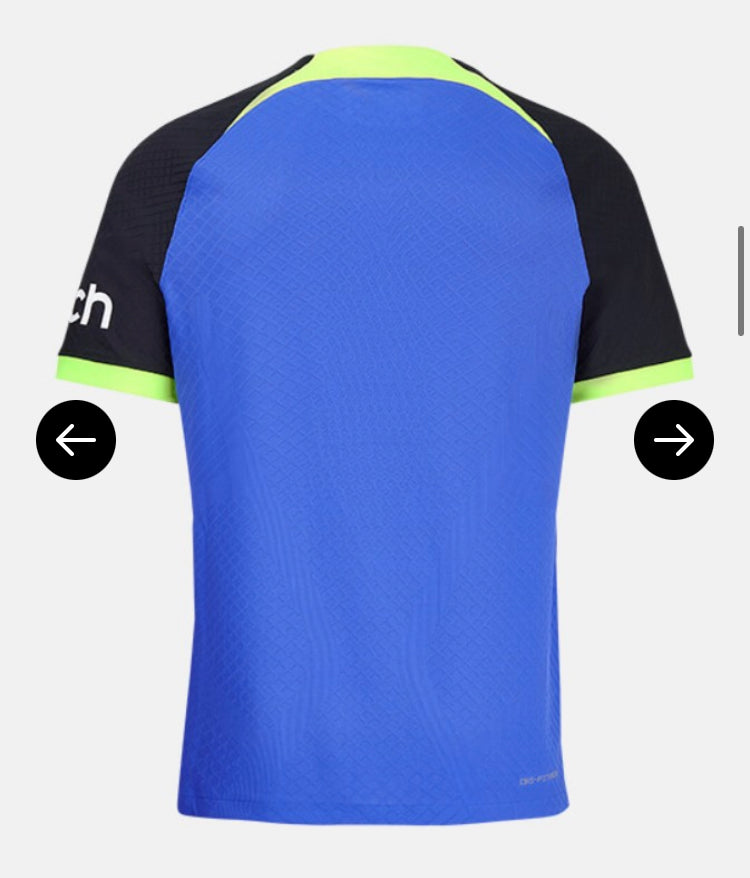Go to the previous product image

76,440
